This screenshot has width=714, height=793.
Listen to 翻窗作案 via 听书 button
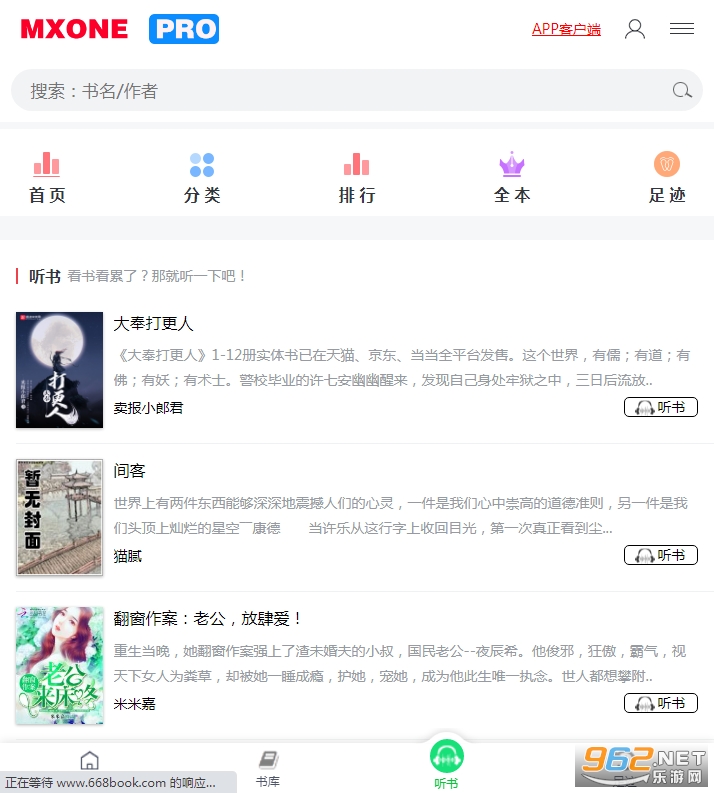pos(660,703)
